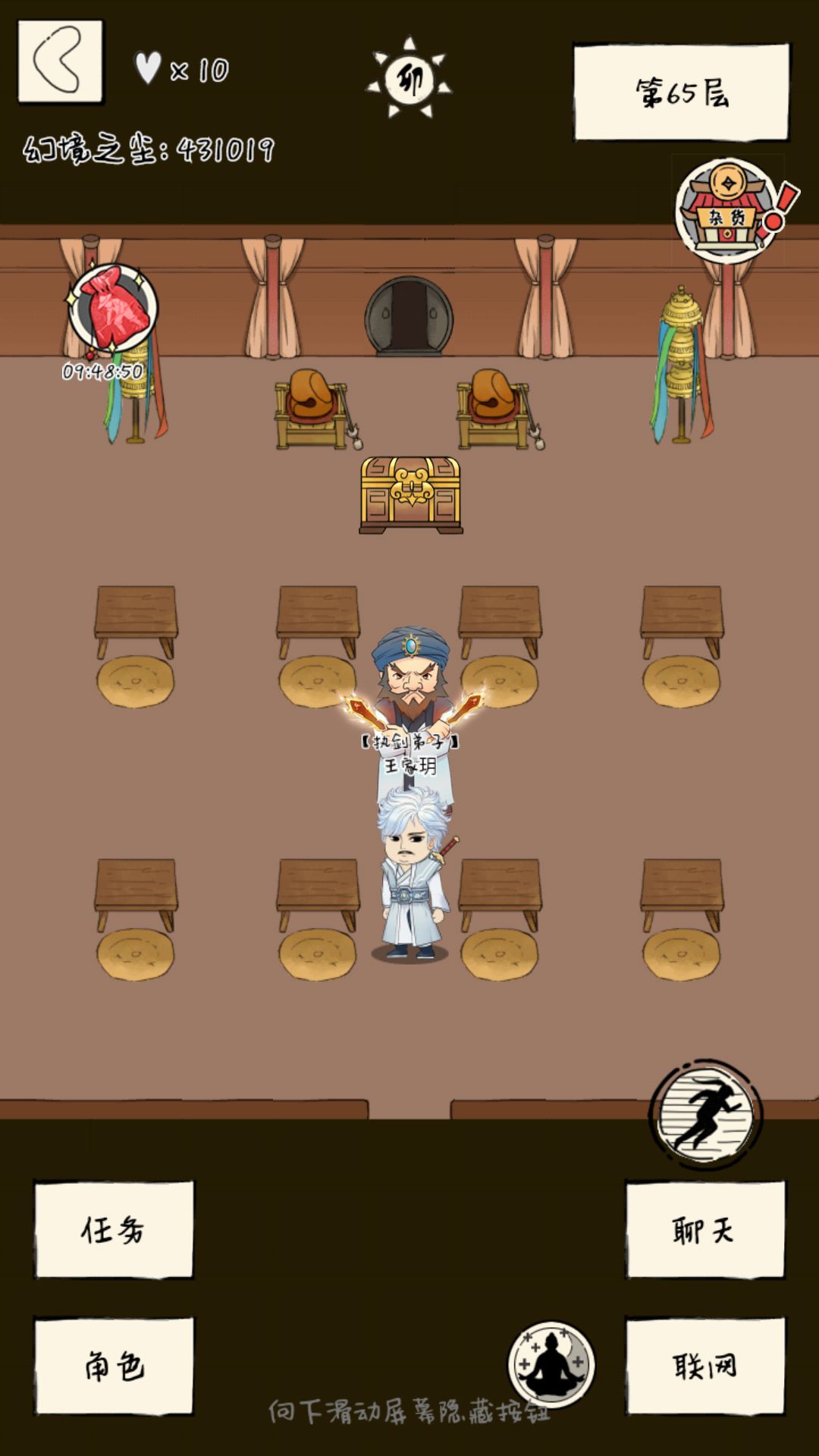This screenshot has width=819, height=1456.
Task: Tap the 卯 time indicator at top center
Action: (x=408, y=76)
